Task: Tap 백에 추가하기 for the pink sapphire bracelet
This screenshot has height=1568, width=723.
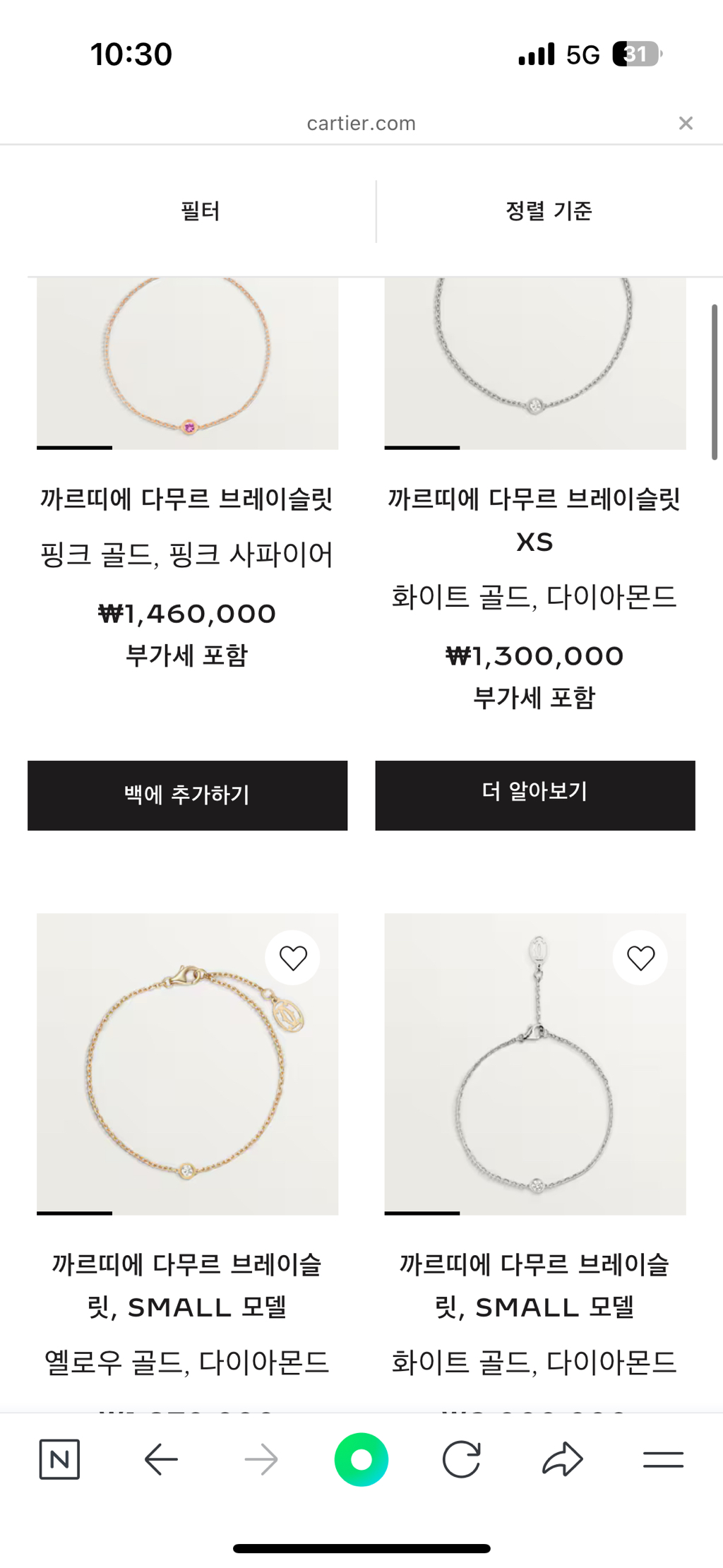Action: pos(186,795)
